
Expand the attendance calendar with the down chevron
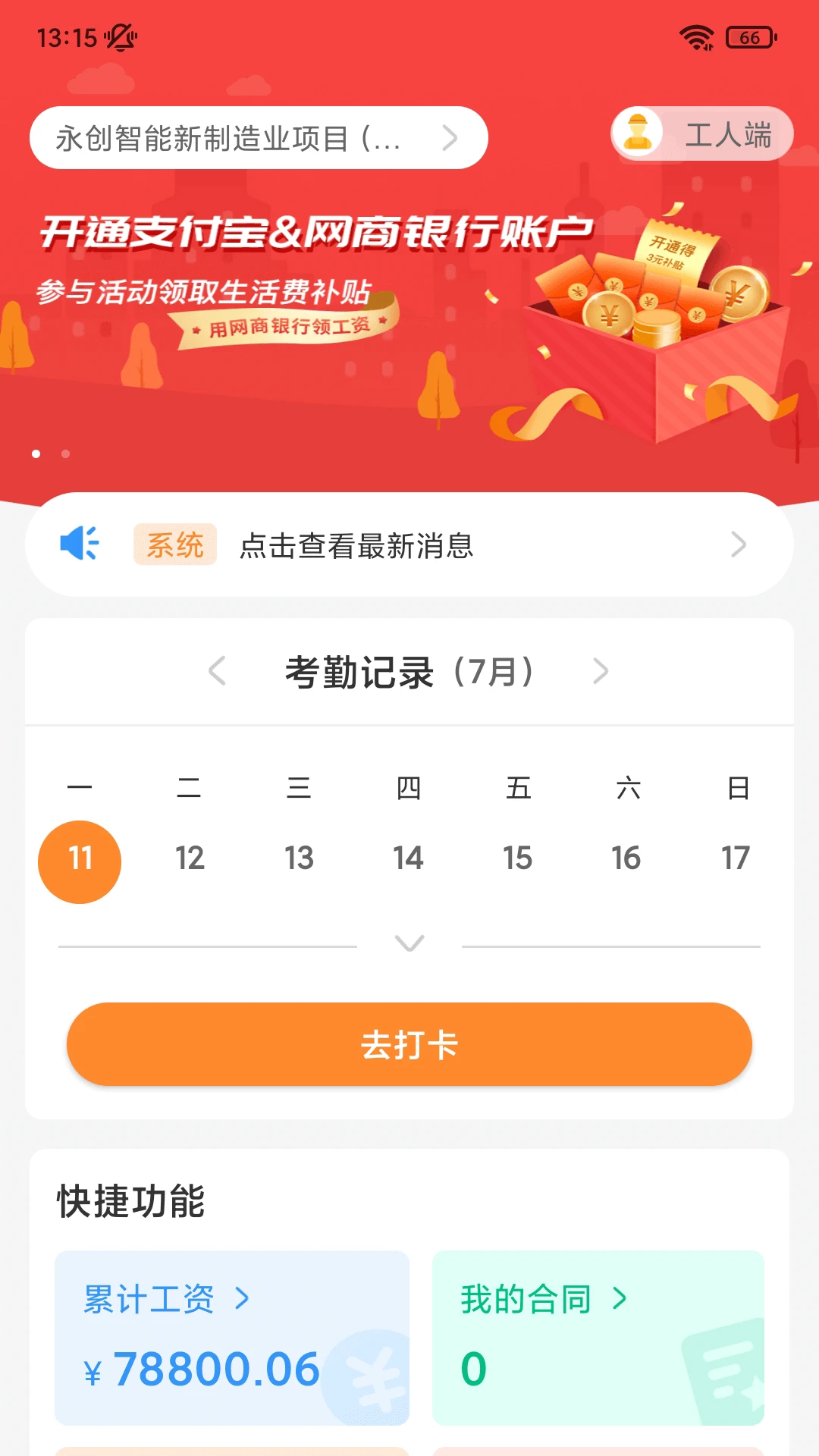point(409,943)
